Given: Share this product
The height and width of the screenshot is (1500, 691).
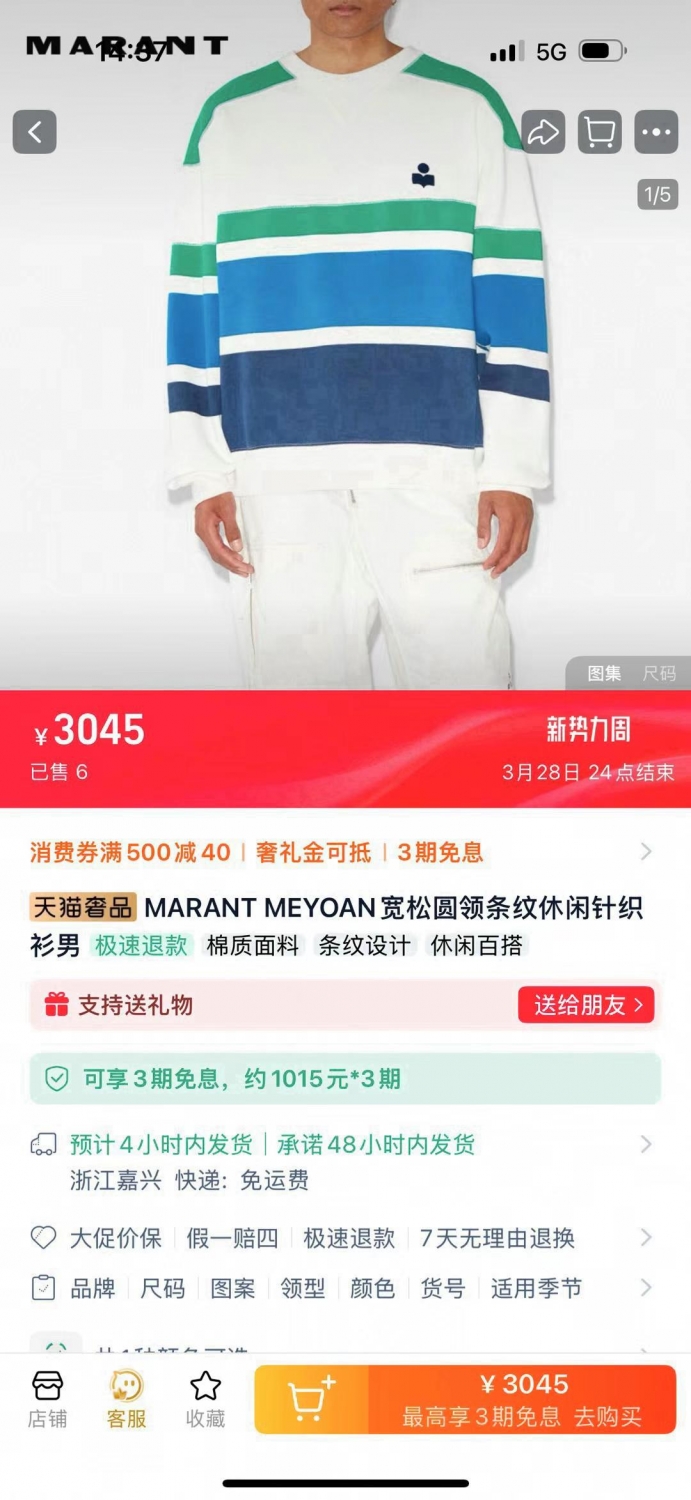Looking at the screenshot, I should (x=543, y=132).
